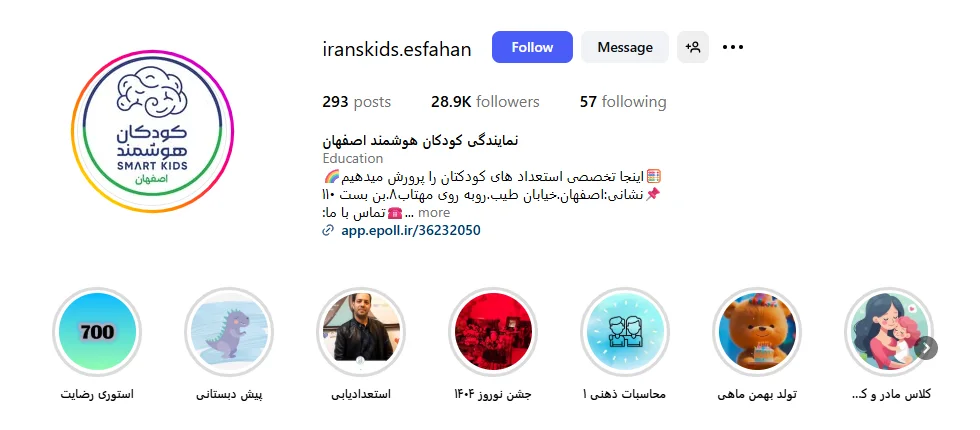Open the کلاس مادر و ک.. highlight

[x=885, y=332]
